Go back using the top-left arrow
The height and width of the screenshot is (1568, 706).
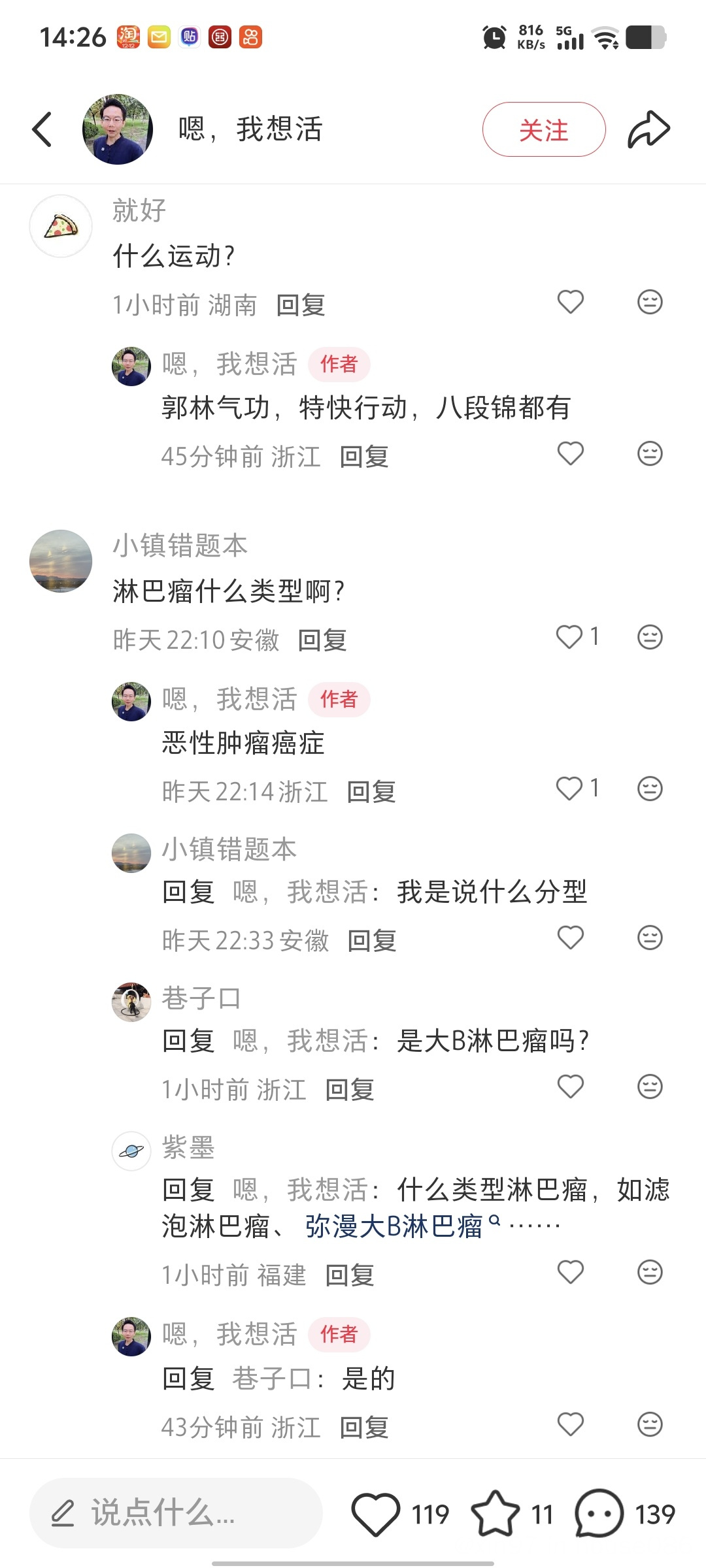coord(42,129)
